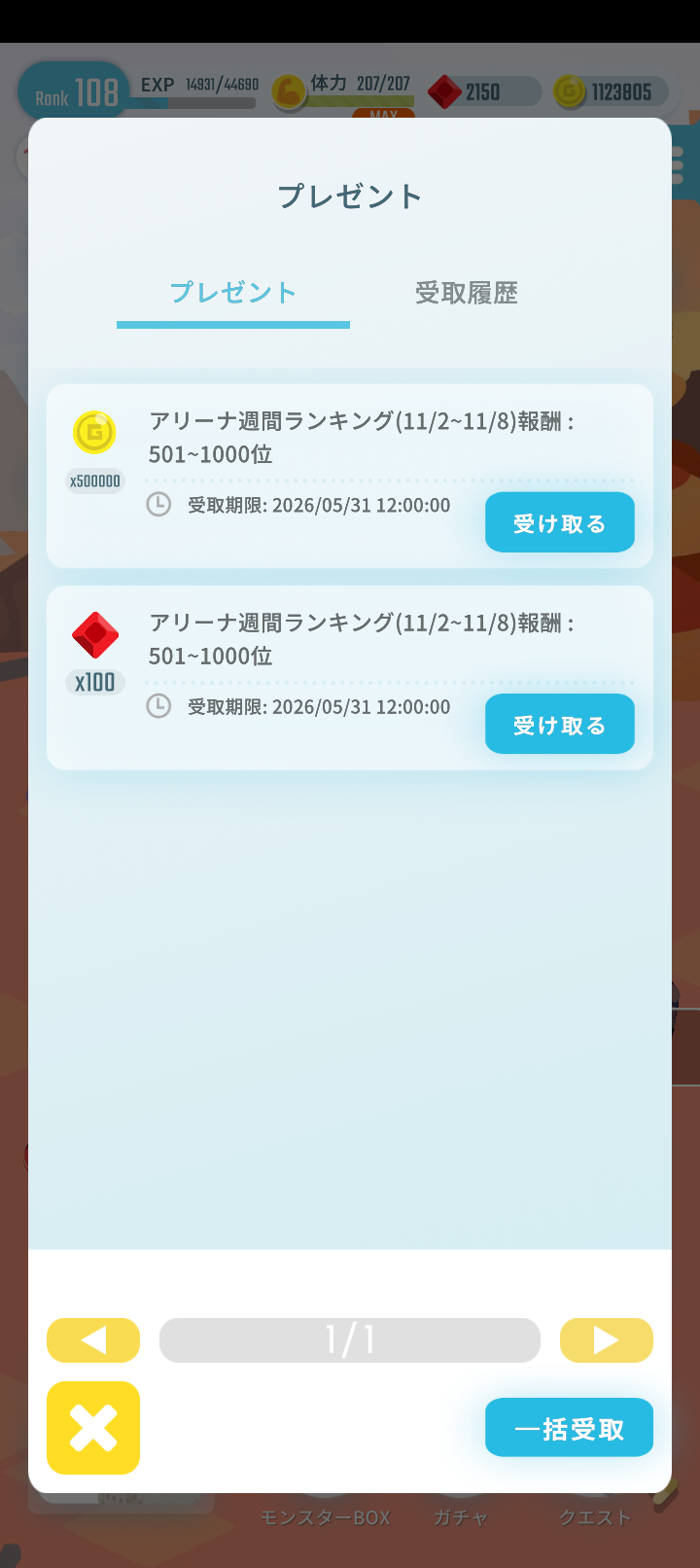Screen dimensions: 700x1568
Task: Click the clock icon beside the first reward deadline
Action: pyautogui.click(x=158, y=505)
